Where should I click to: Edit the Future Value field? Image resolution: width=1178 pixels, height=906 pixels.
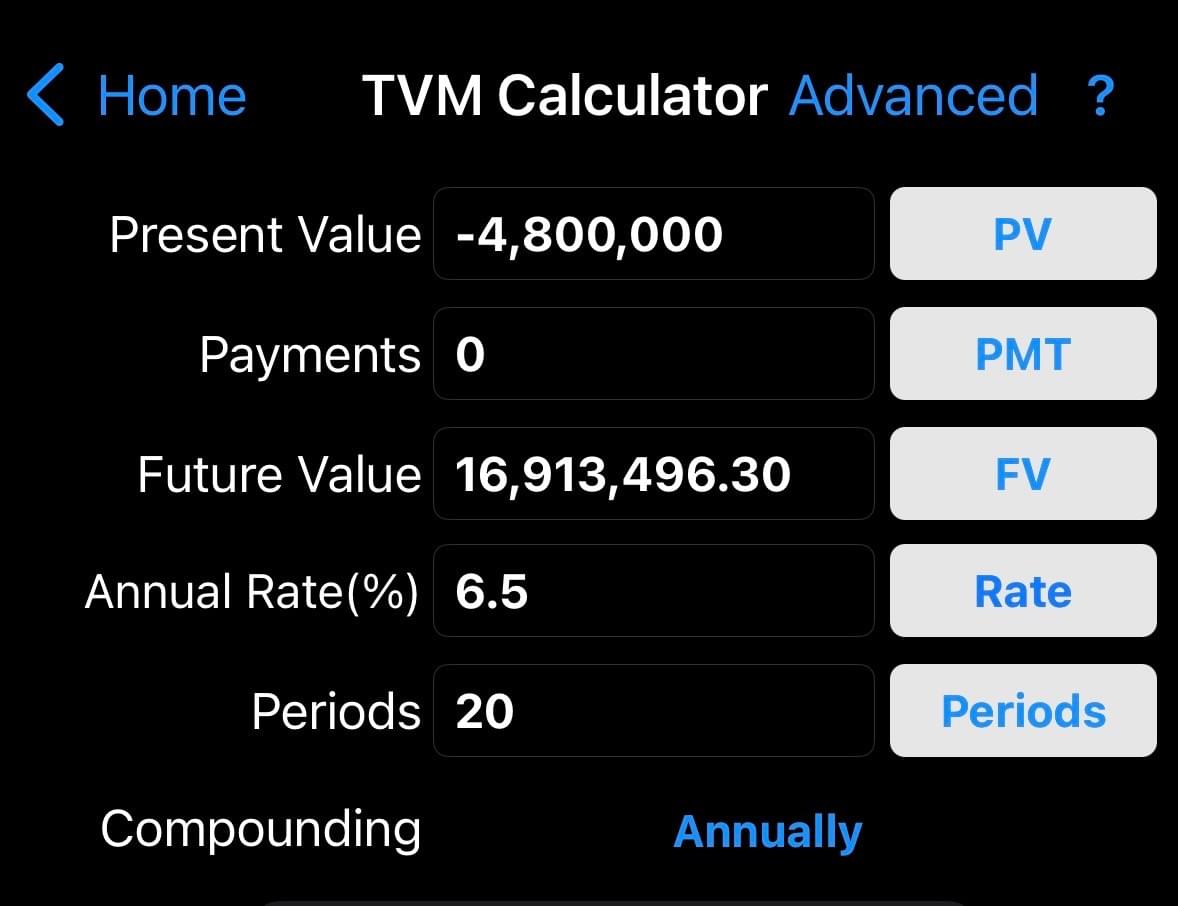[x=653, y=474]
